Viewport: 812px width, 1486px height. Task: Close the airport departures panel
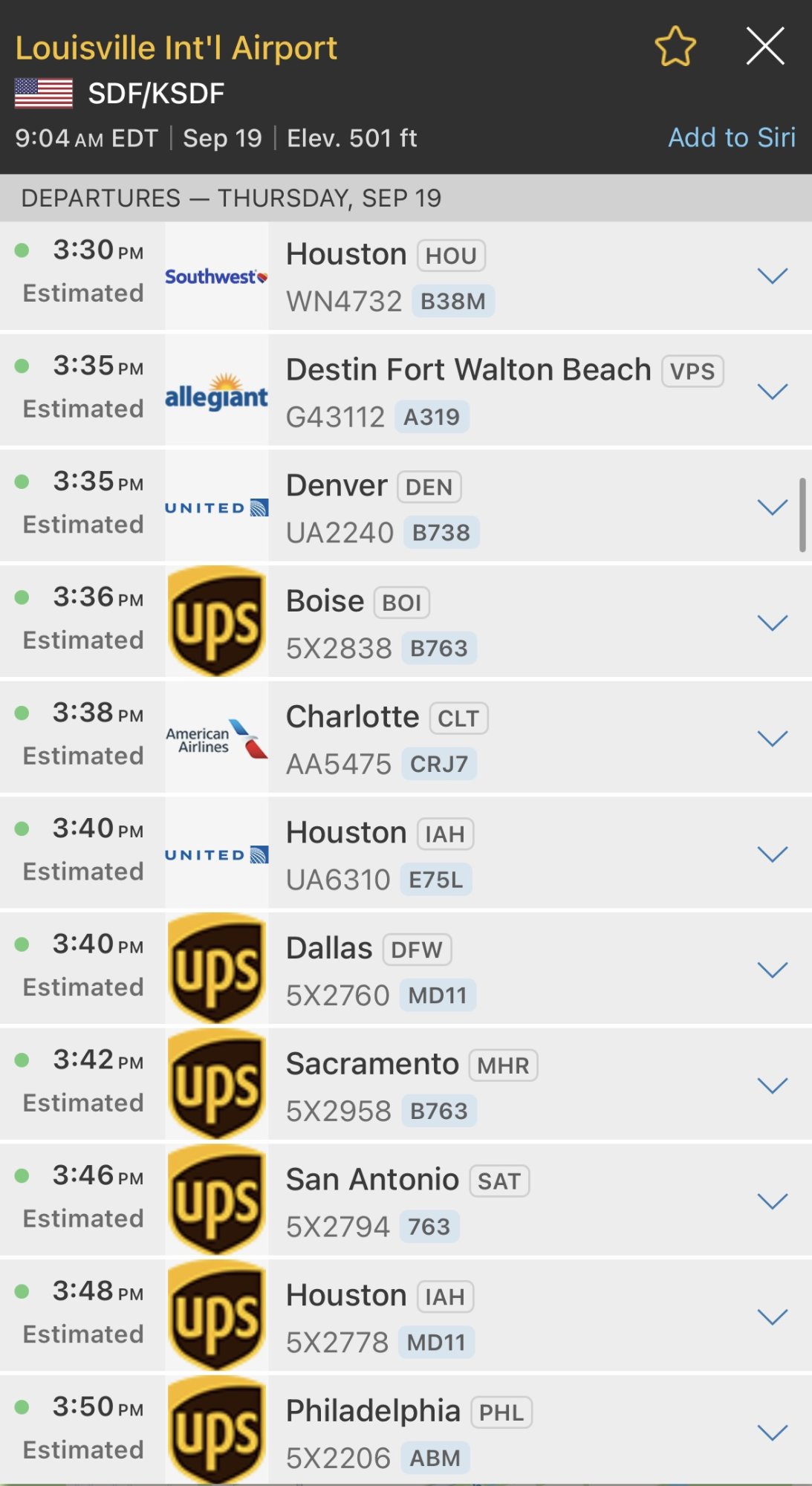765,47
